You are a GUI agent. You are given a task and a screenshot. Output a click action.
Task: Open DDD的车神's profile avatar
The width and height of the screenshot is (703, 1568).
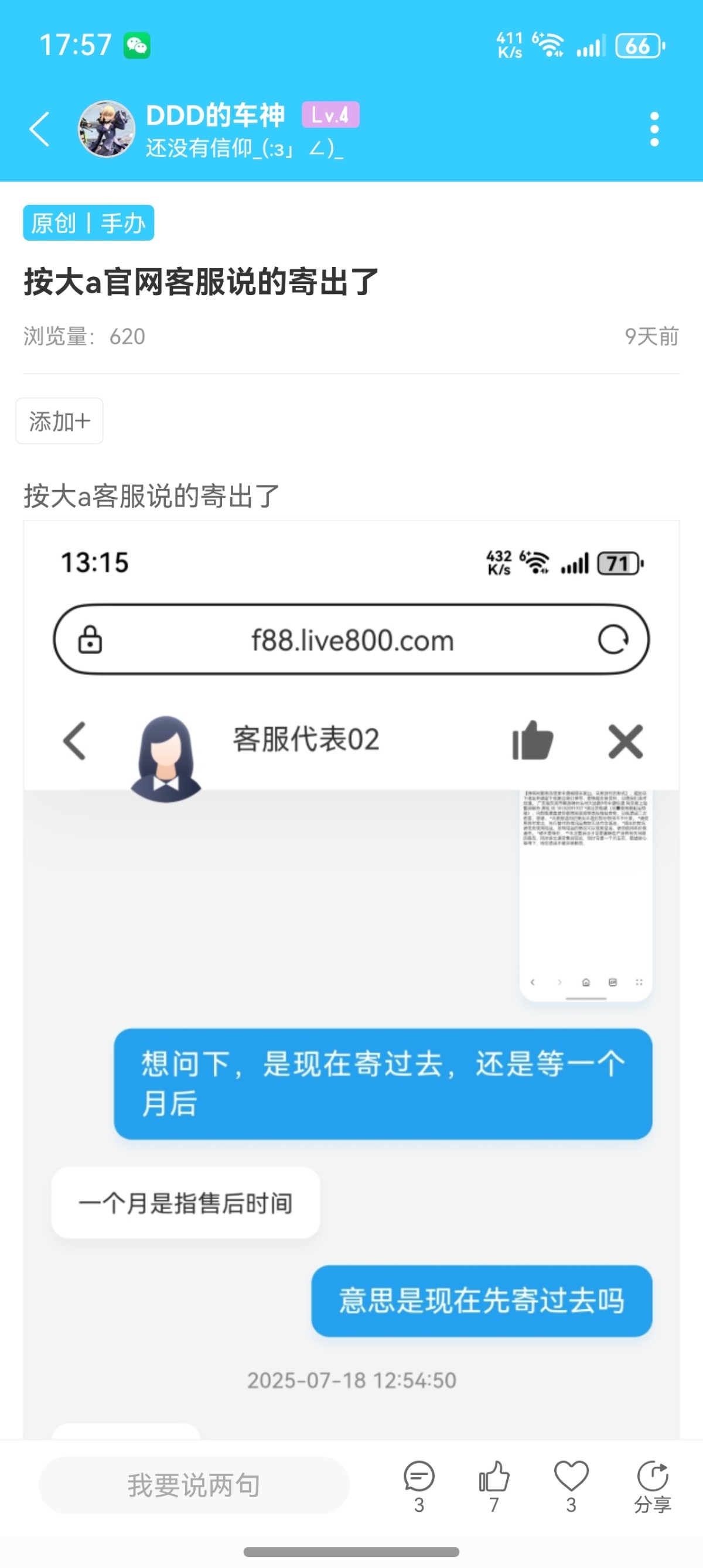[107, 129]
